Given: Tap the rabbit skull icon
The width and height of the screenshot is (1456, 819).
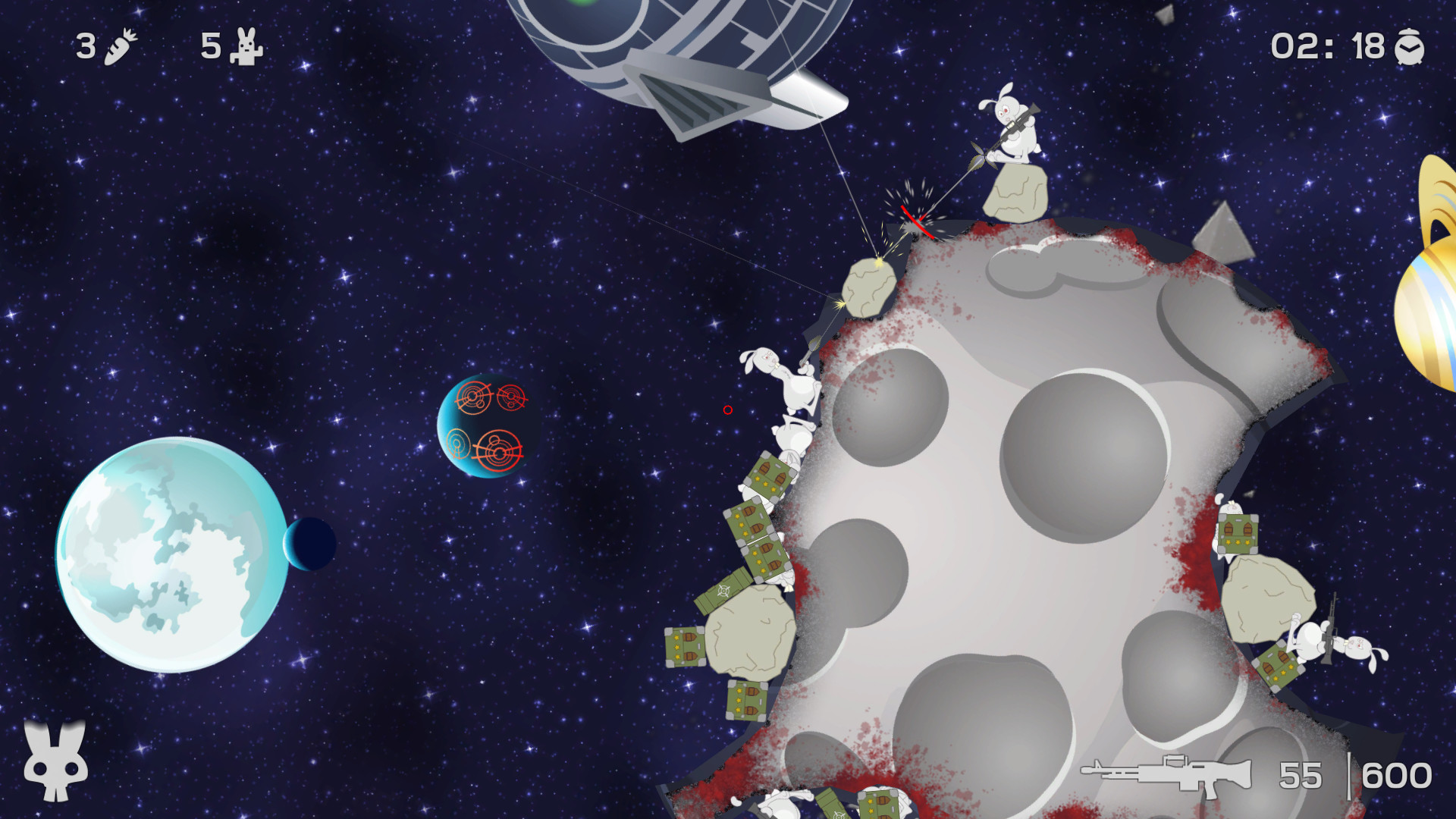Looking at the screenshot, I should pyautogui.click(x=55, y=761).
